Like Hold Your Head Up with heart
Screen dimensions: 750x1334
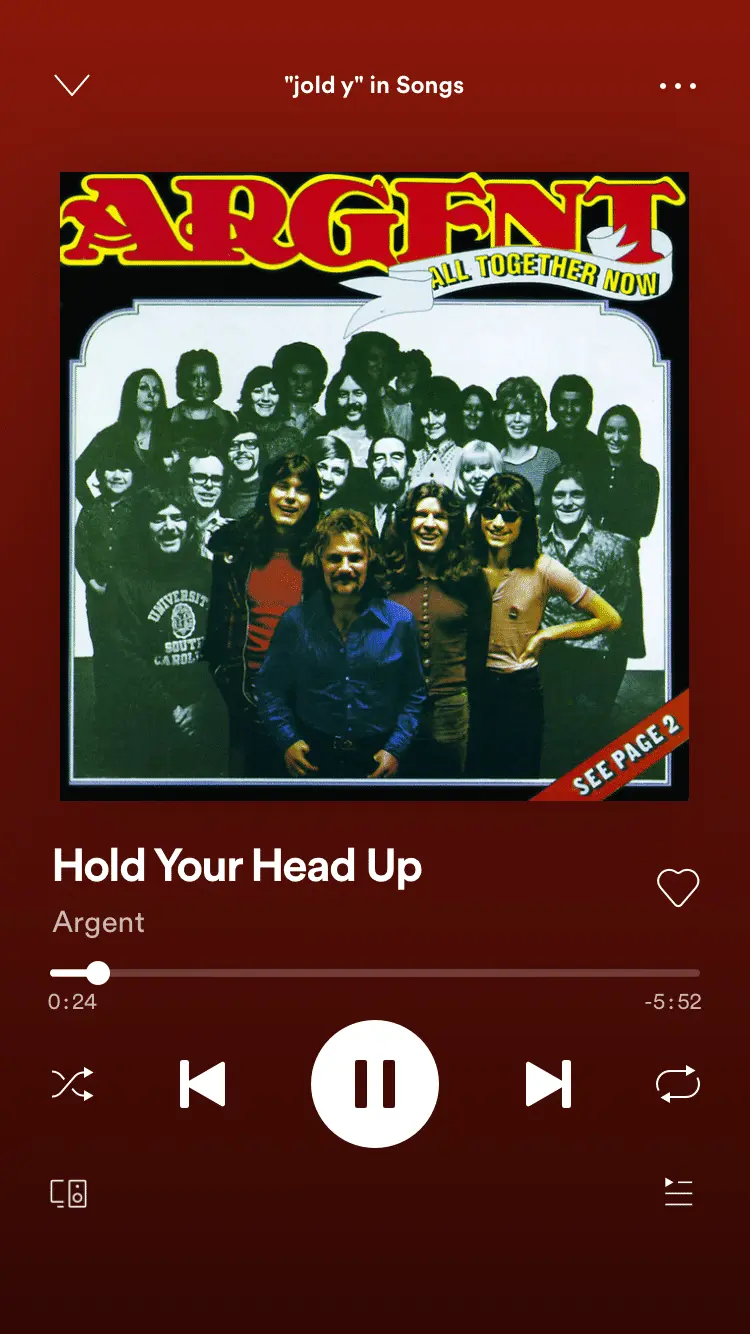click(x=677, y=887)
